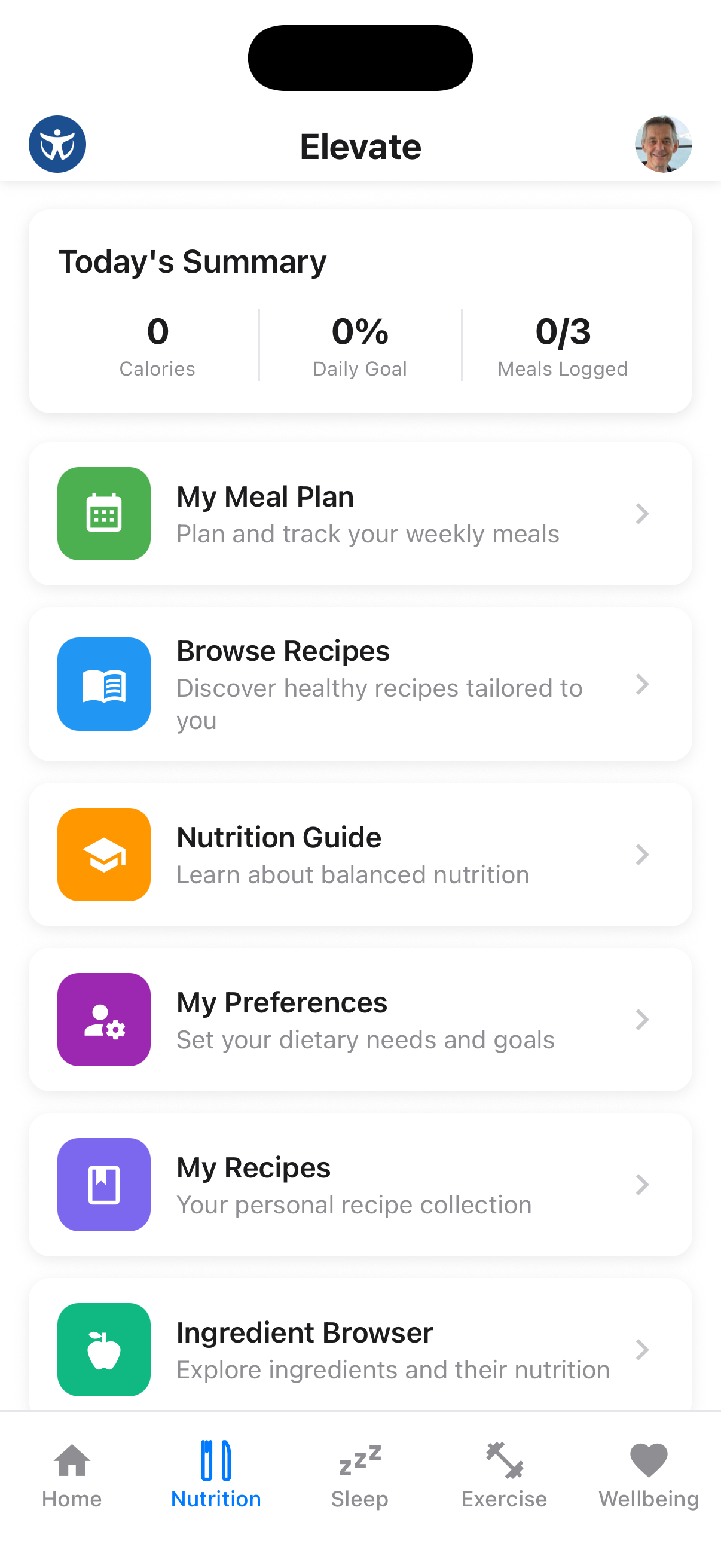
Task: Open the Elevate app logo
Action: coord(57,144)
